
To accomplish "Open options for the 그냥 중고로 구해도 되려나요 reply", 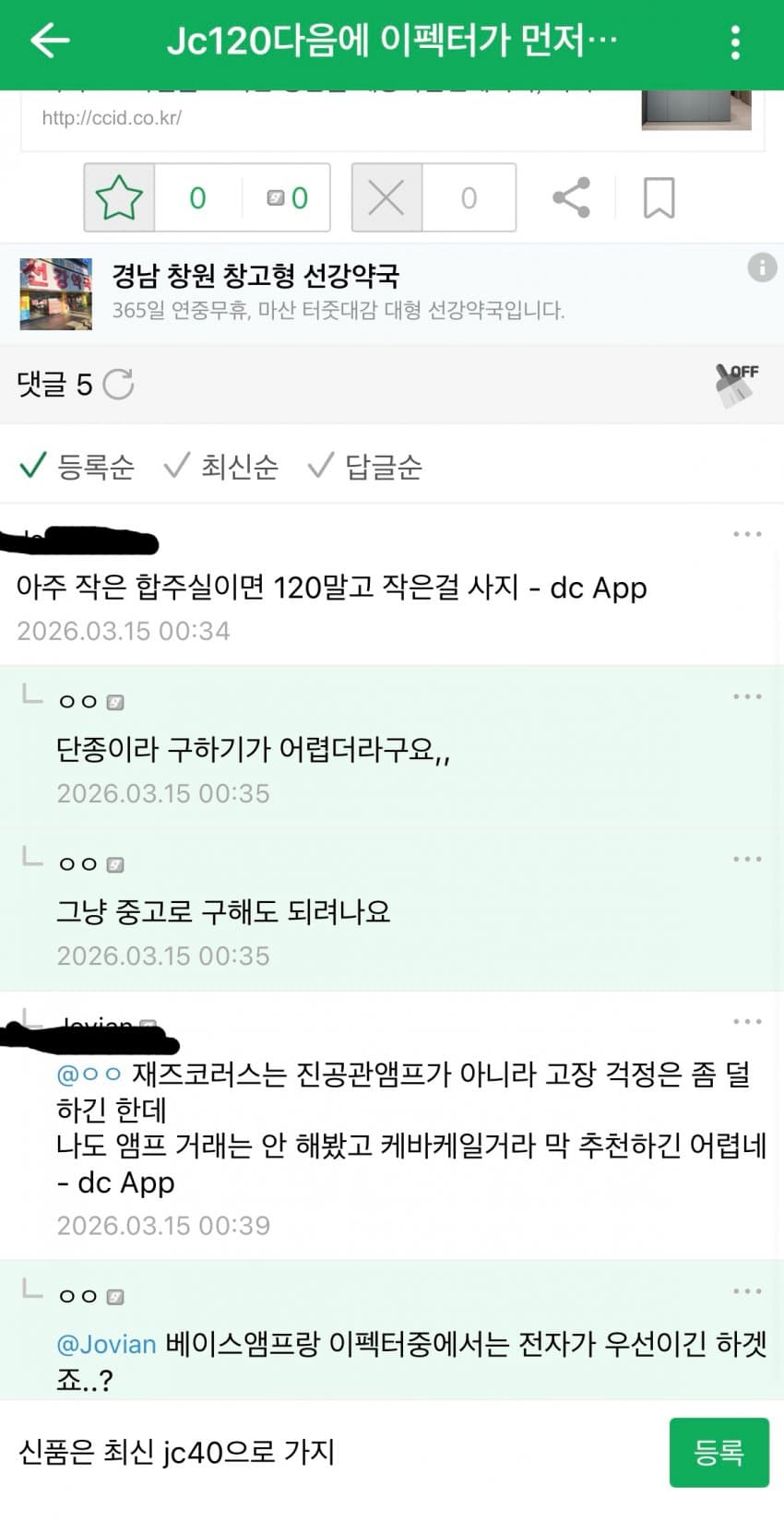I will pos(746,859).
